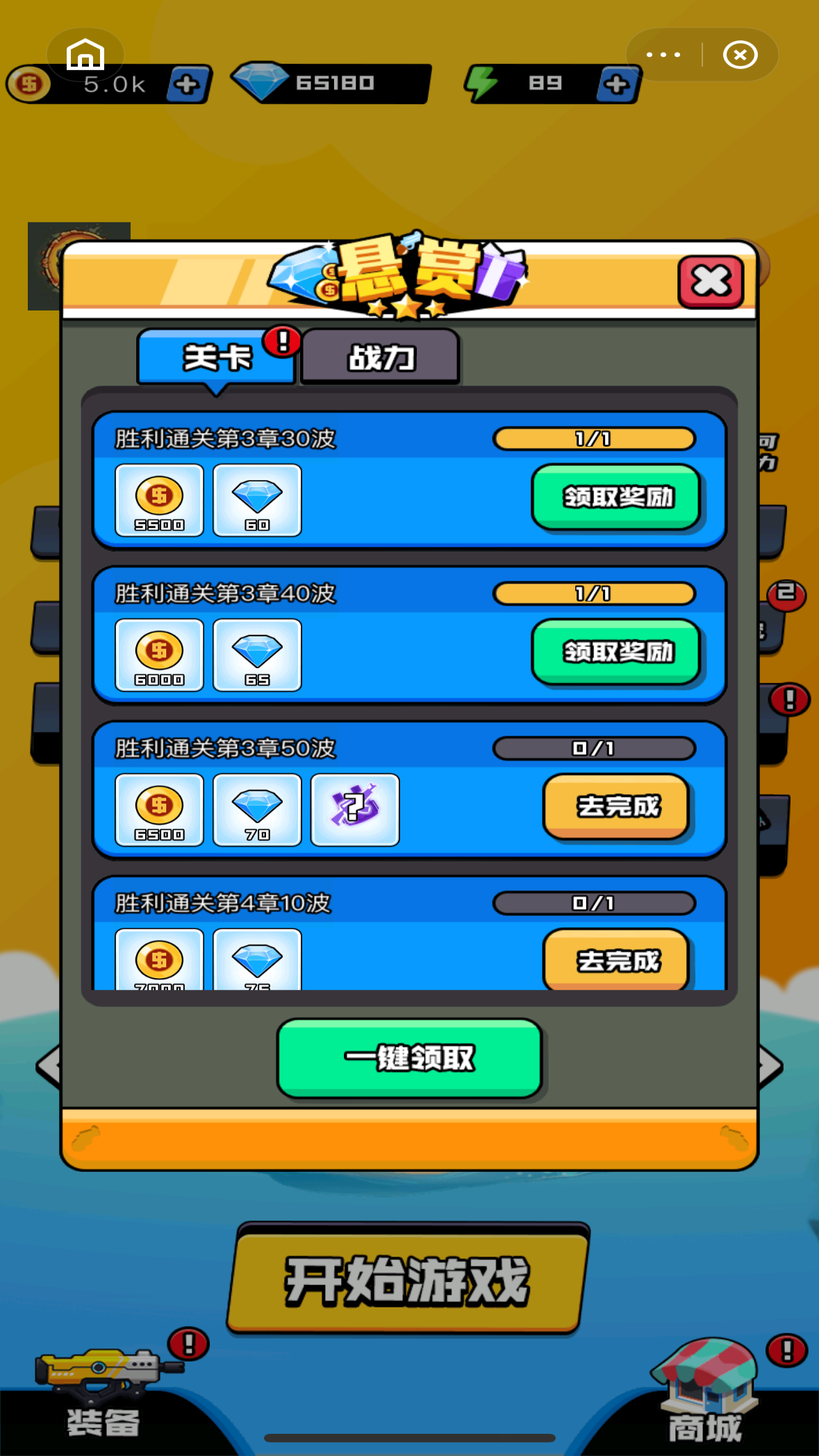Tap the 0/1 progress bar for wave 50
Screen dimensions: 819x1456
tap(594, 748)
